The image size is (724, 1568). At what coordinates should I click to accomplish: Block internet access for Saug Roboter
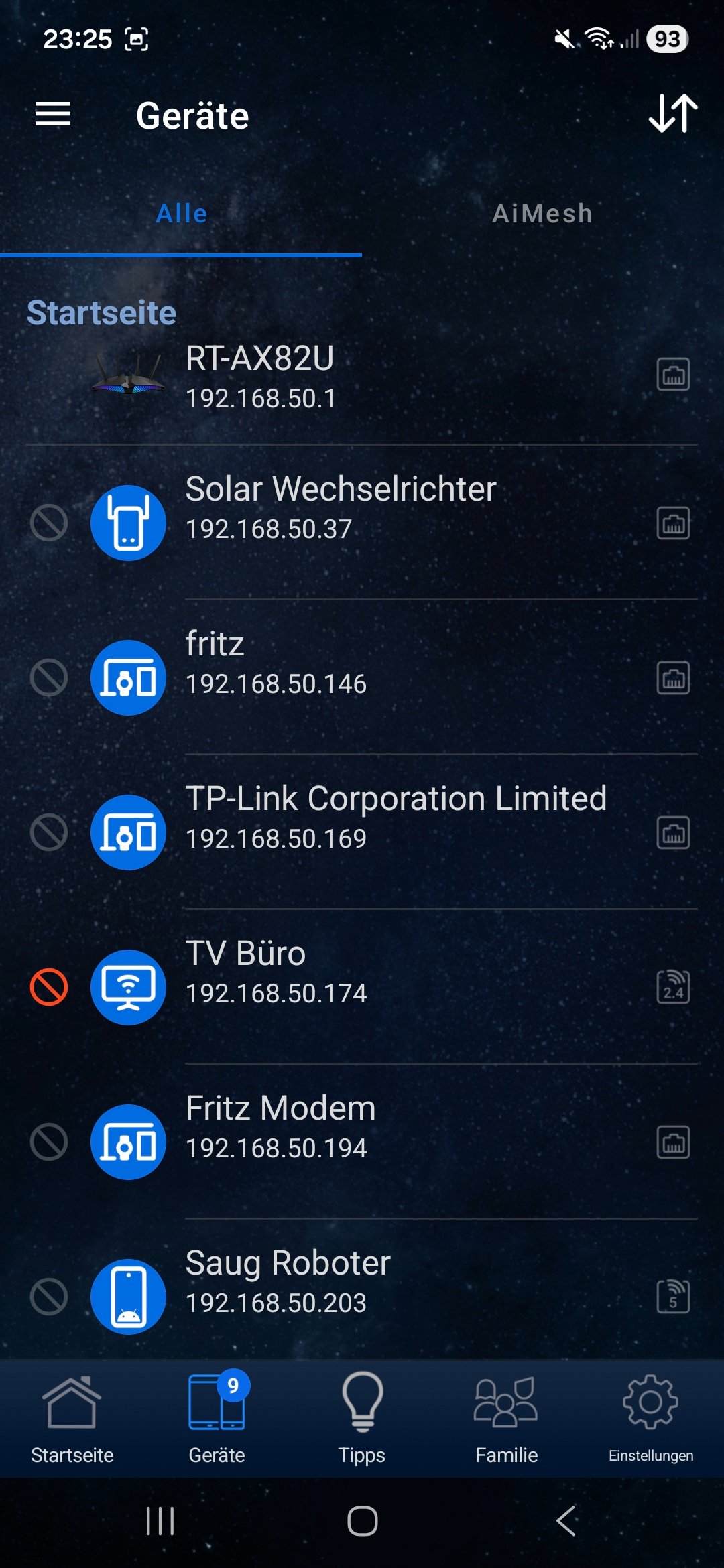coord(49,1297)
